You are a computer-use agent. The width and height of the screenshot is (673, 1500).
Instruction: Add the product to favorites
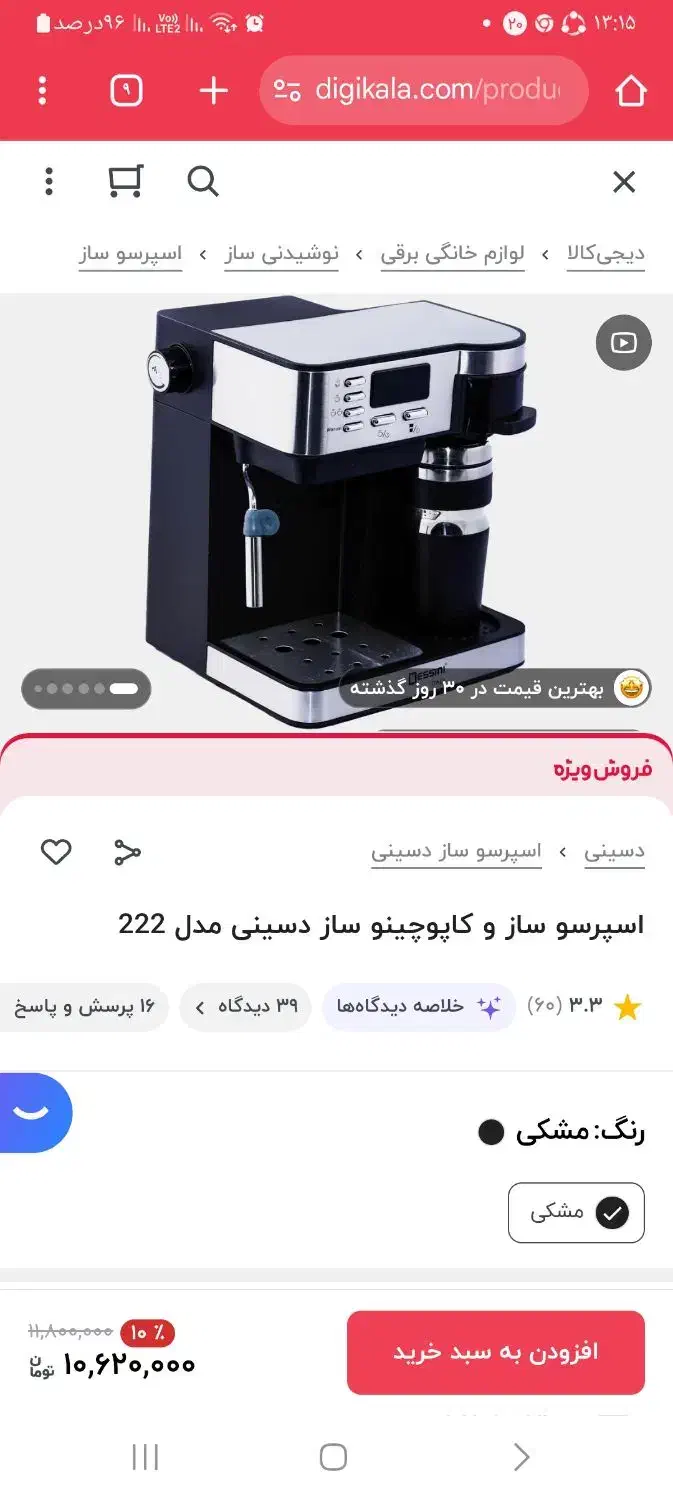point(56,852)
